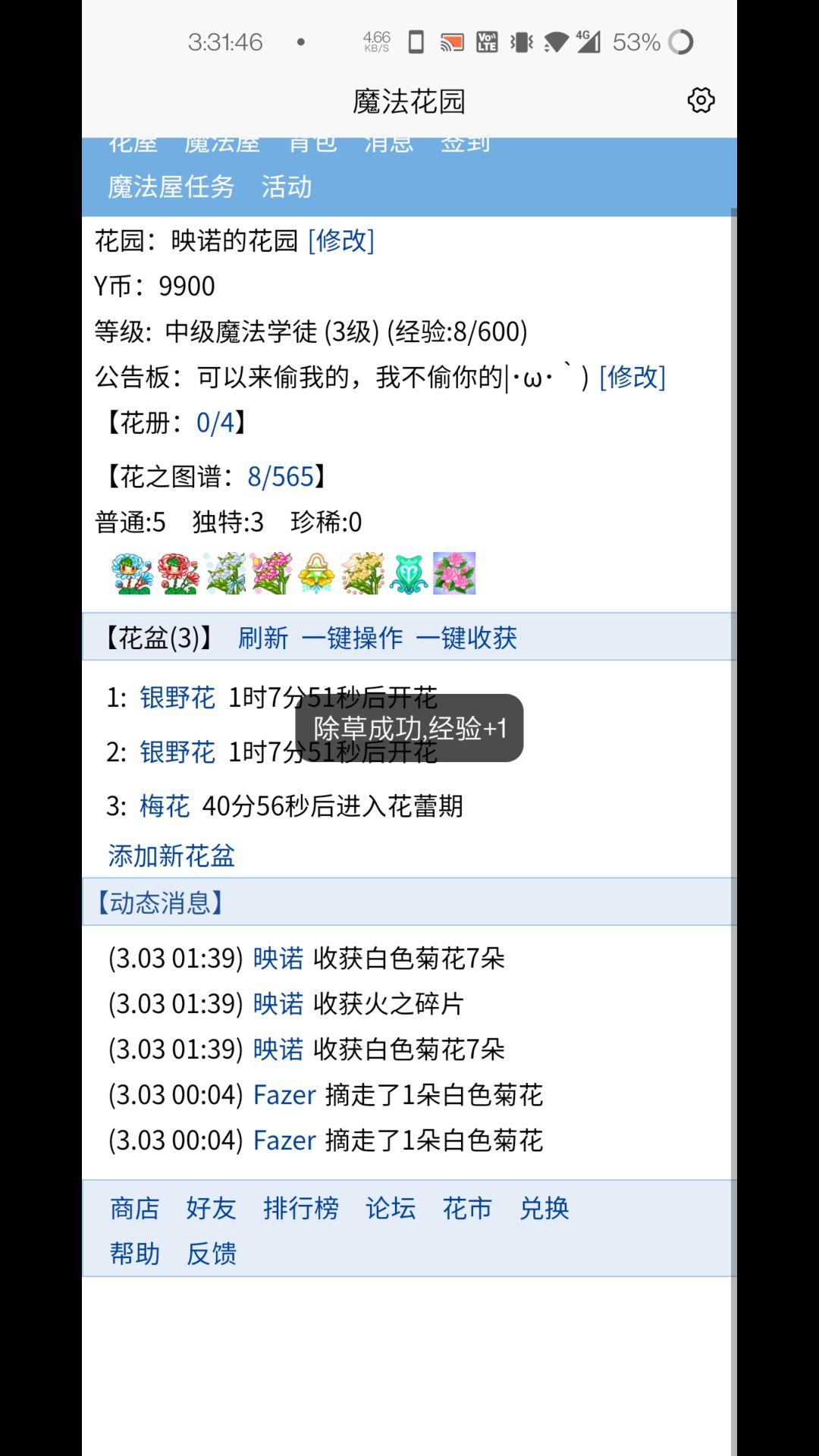
Task: Go to the 活动 page
Action: point(287,187)
